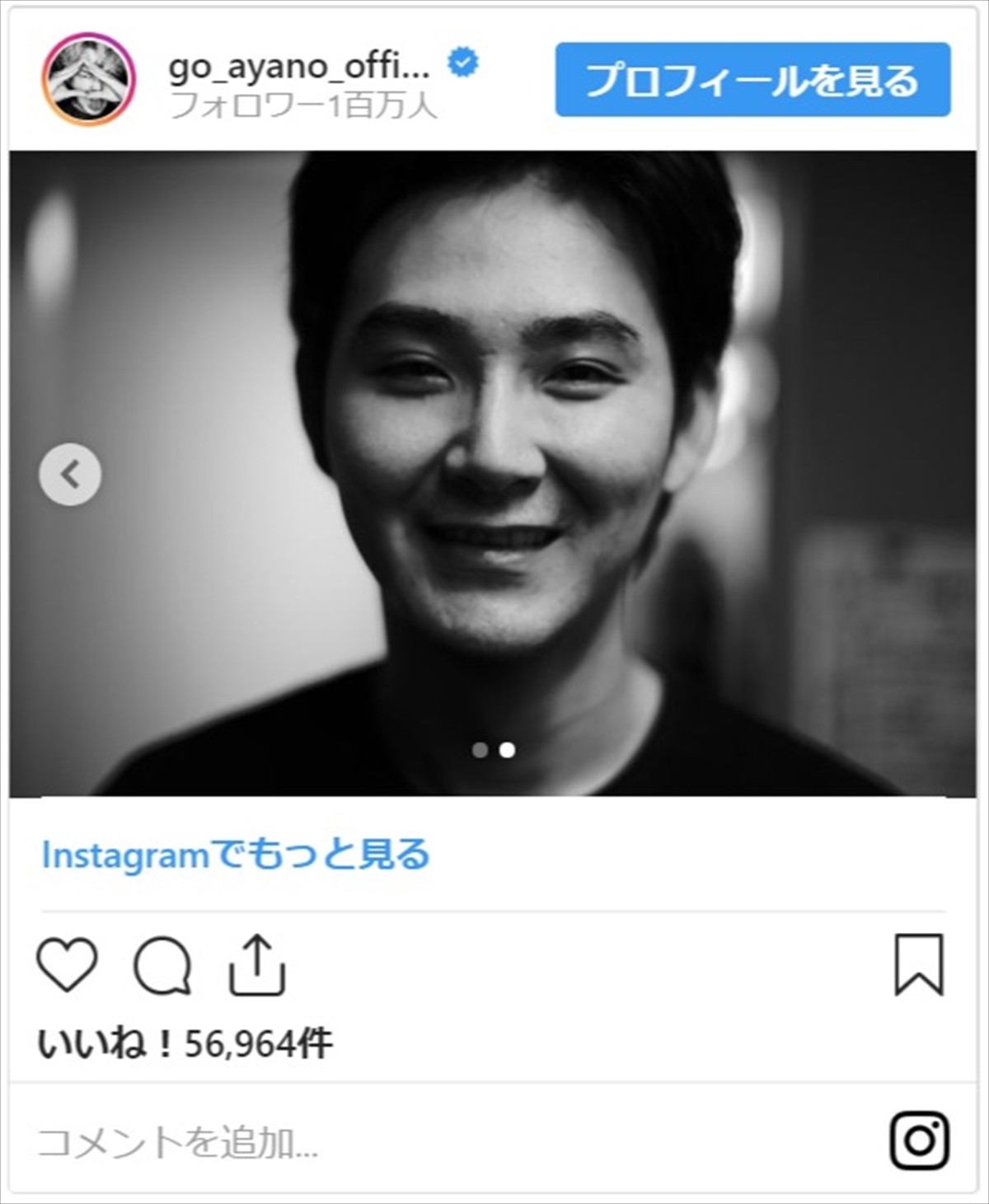Open the account's profile avatar
This screenshot has height=1204, width=989.
88,80
